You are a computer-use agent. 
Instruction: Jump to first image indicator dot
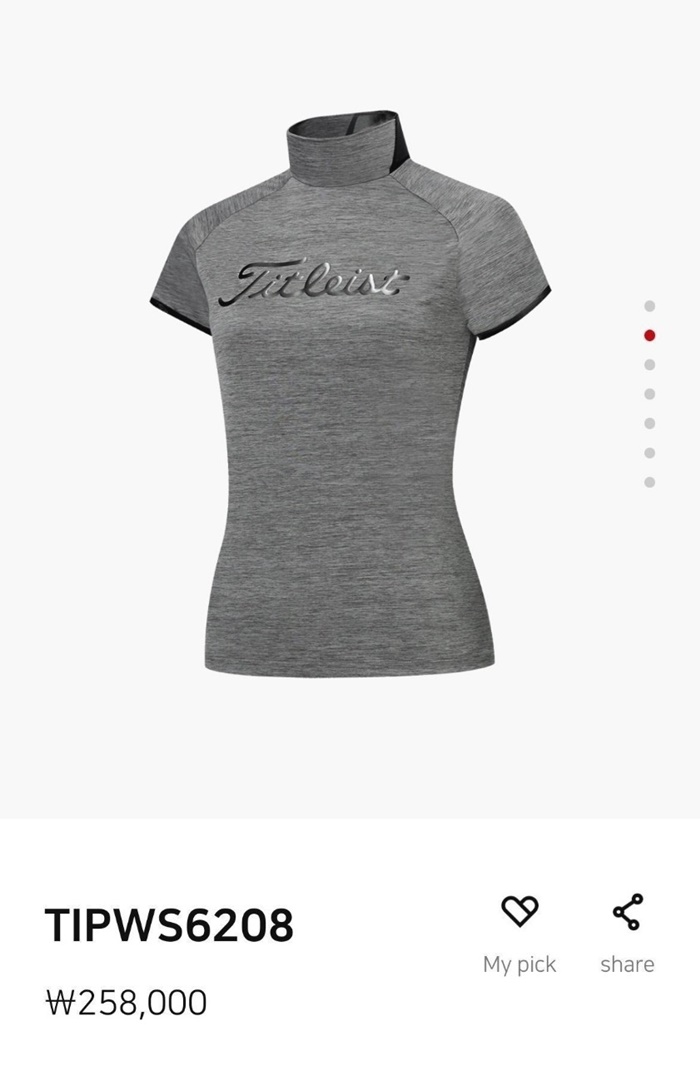[650, 306]
